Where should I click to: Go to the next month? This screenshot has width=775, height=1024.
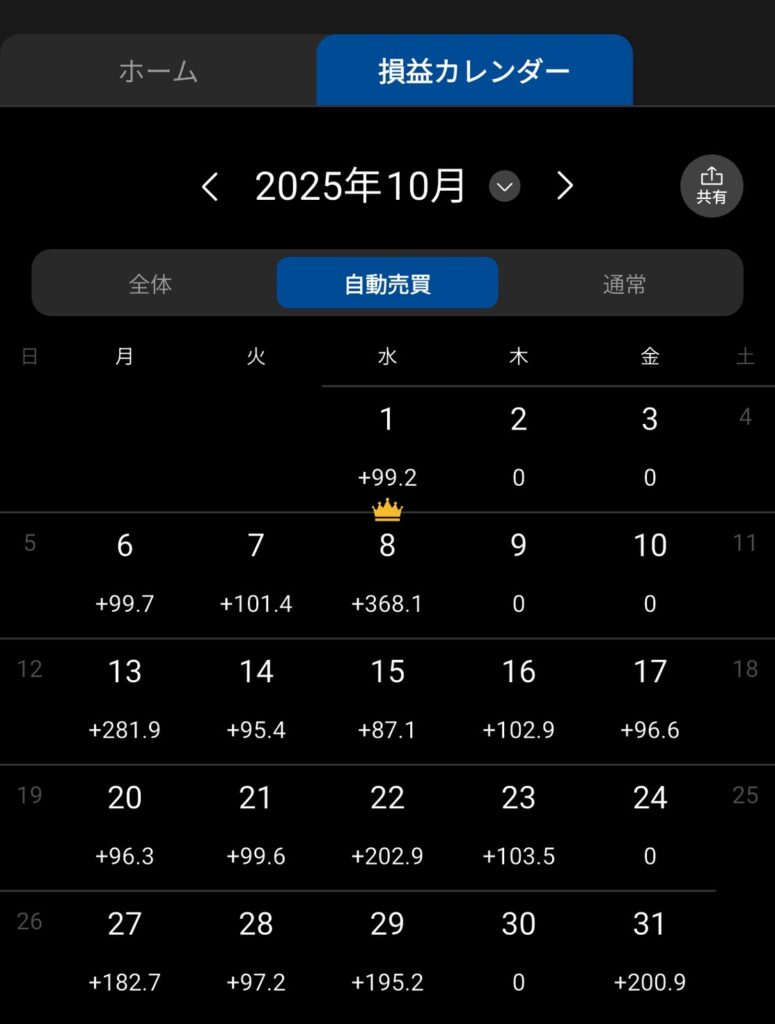[565, 186]
